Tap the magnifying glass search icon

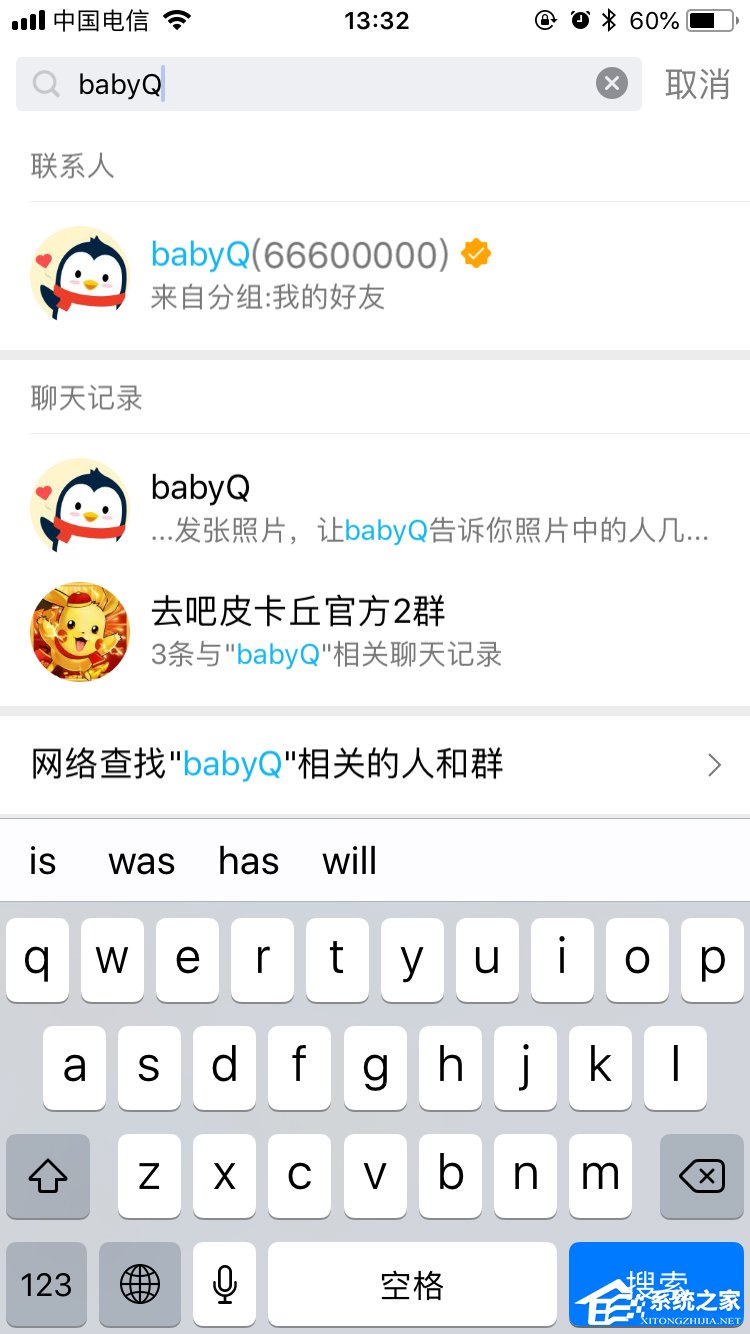click(x=45, y=83)
